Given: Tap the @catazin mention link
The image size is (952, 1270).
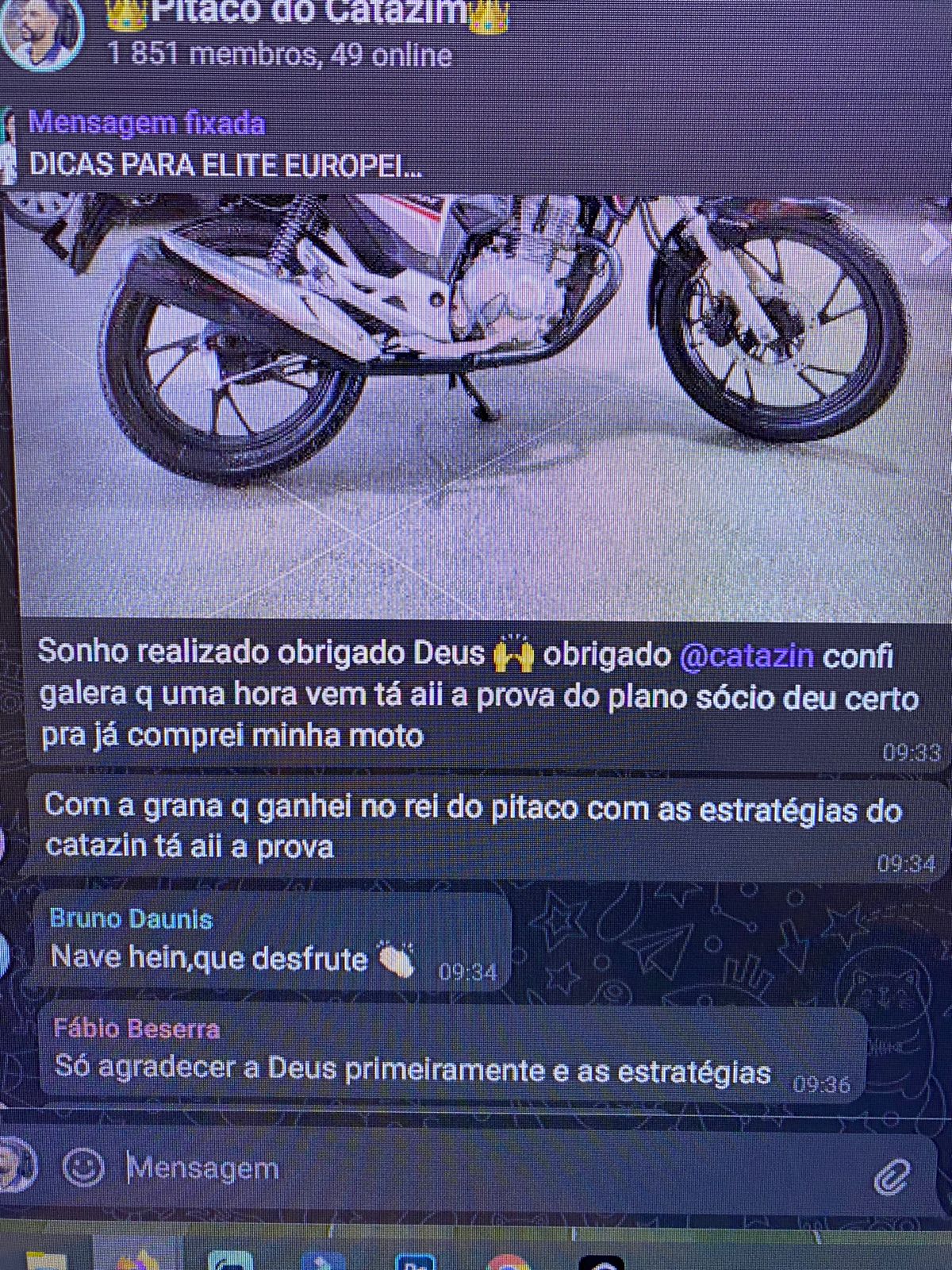Looking at the screenshot, I should point(747,656).
